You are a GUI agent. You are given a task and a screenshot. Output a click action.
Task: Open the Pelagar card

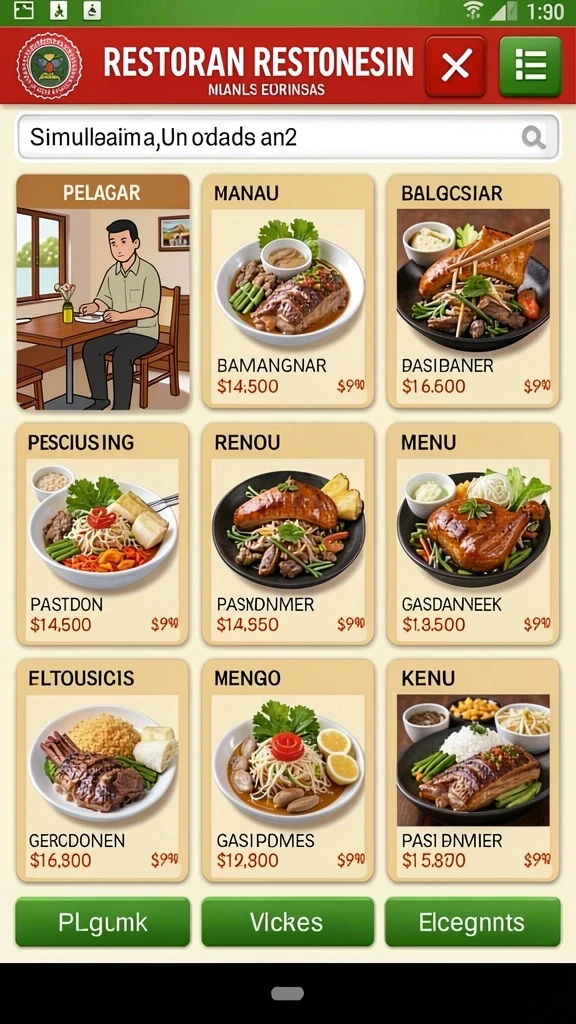coord(103,291)
